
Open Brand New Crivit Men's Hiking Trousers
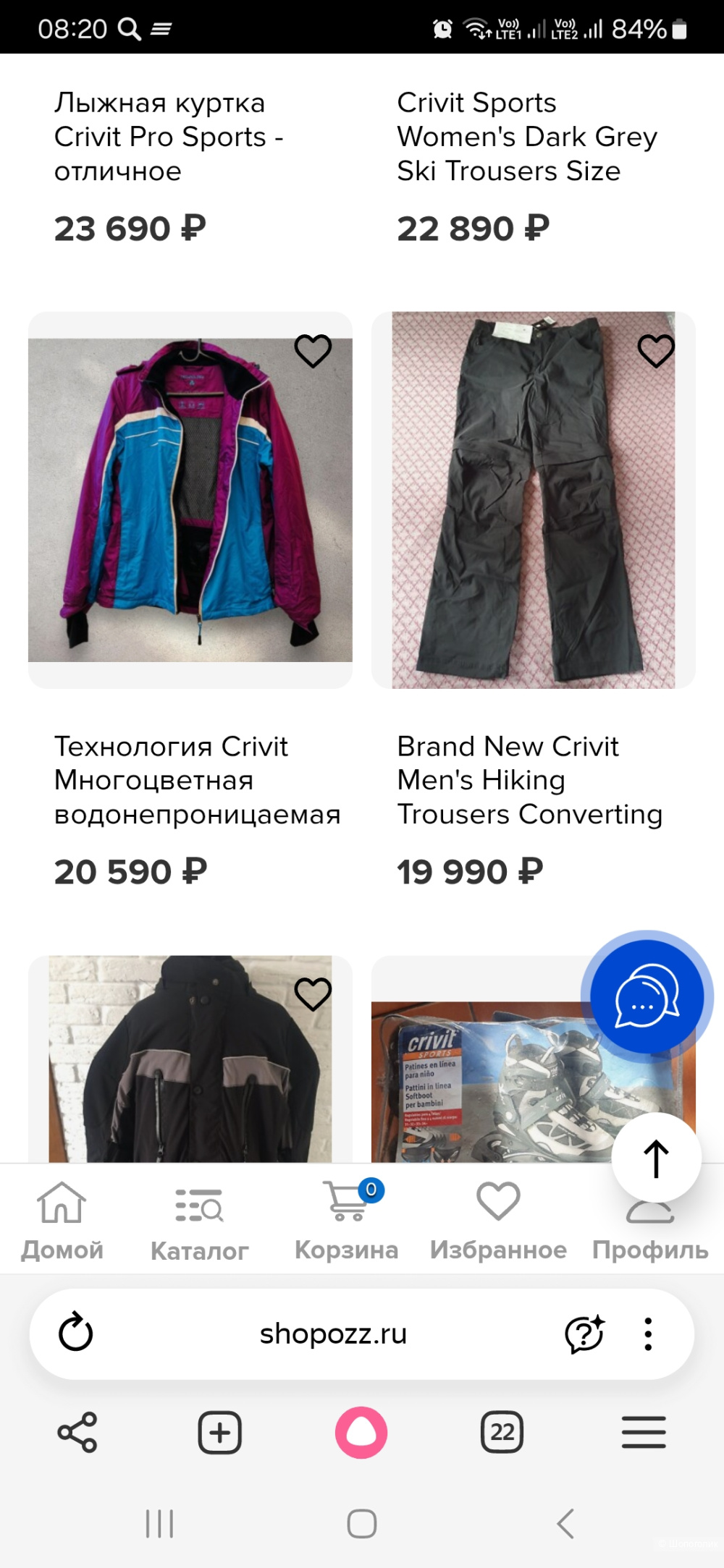[533, 501]
